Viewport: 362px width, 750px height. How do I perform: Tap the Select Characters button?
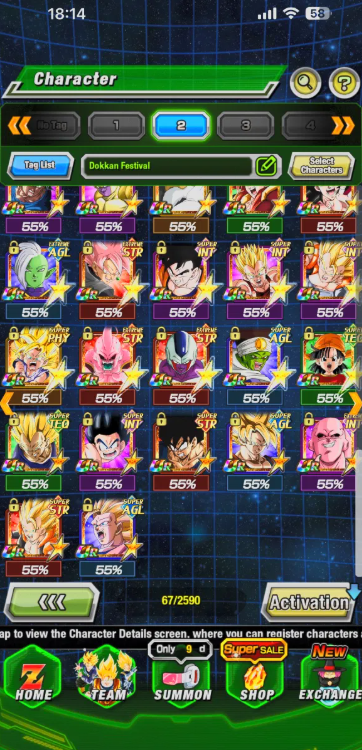tap(321, 166)
